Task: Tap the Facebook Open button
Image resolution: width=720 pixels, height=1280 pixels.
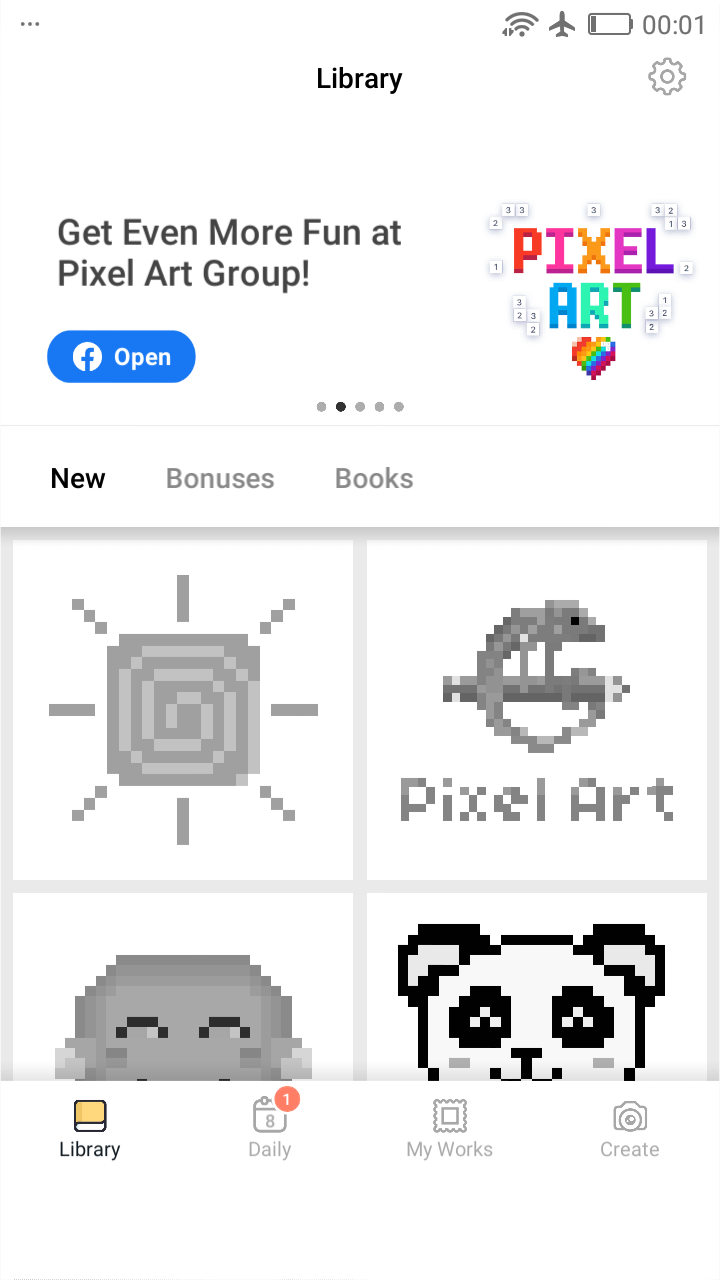Action: tap(121, 357)
